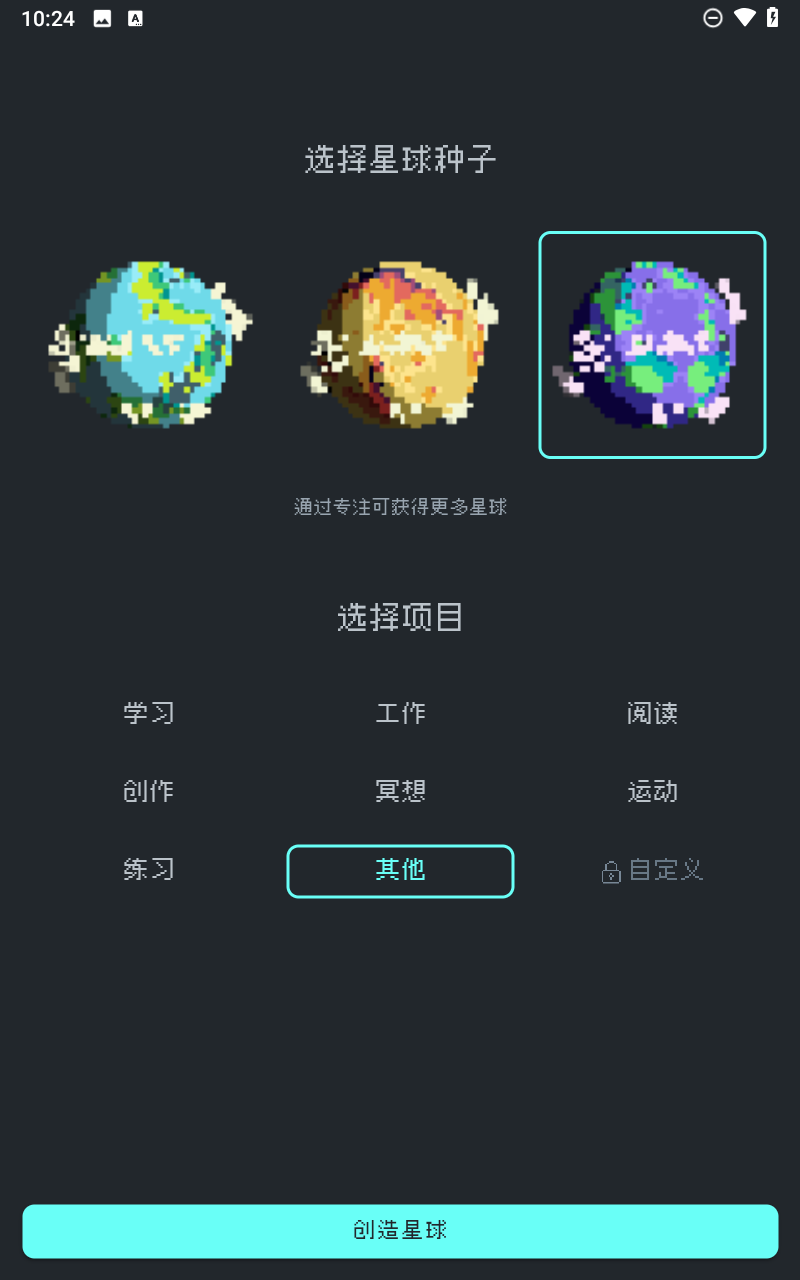Select the 学习 project option
800x1280 pixels.
[x=148, y=713]
